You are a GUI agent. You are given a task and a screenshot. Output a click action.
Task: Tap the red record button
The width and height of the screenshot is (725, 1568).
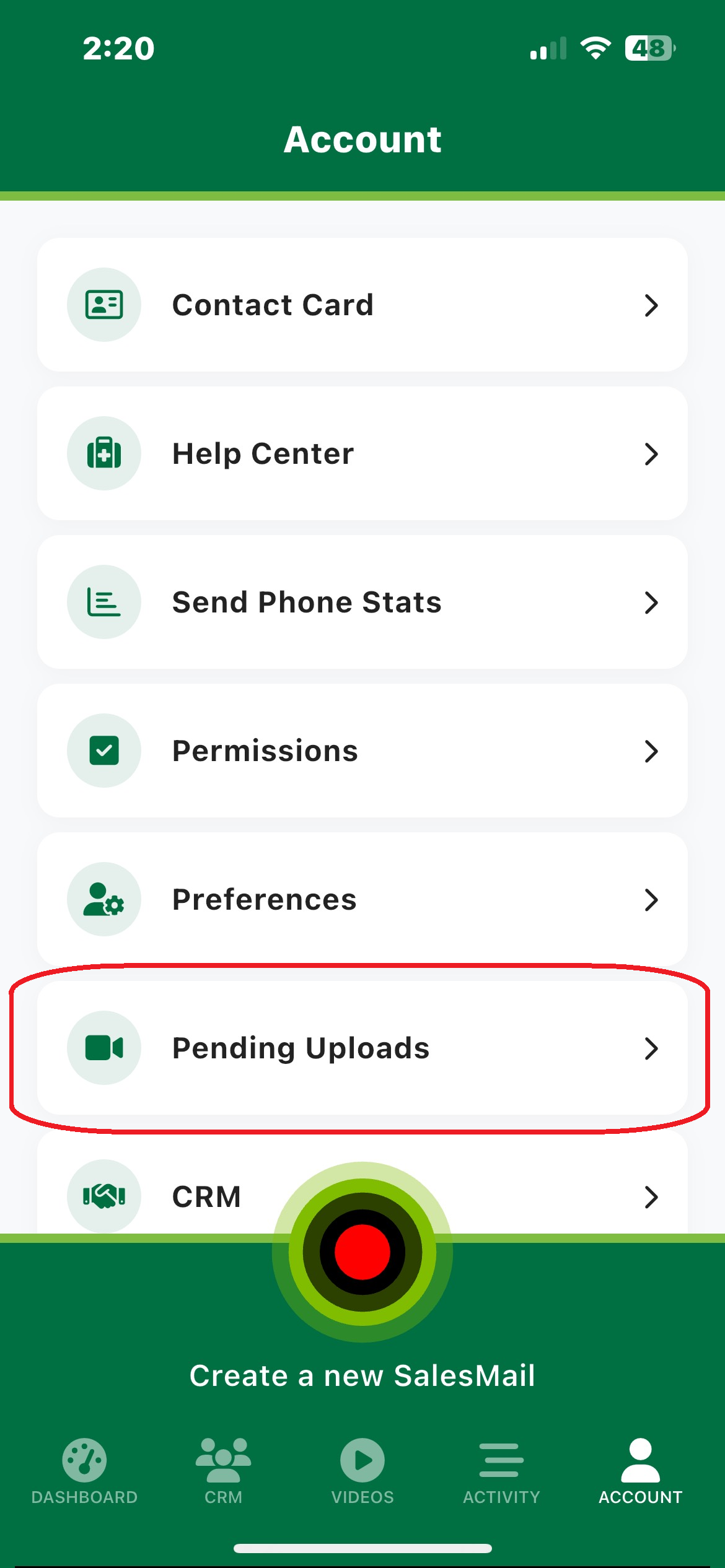point(362,1252)
